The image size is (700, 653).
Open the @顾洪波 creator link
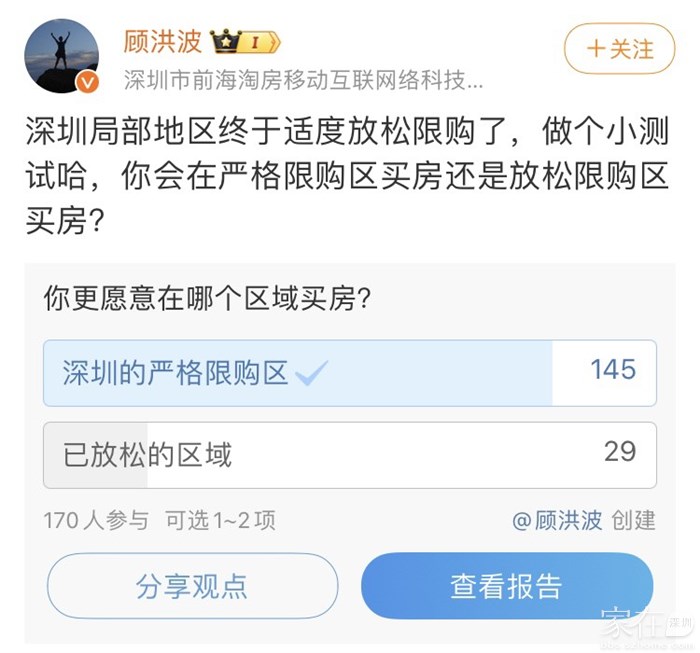[x=557, y=520]
